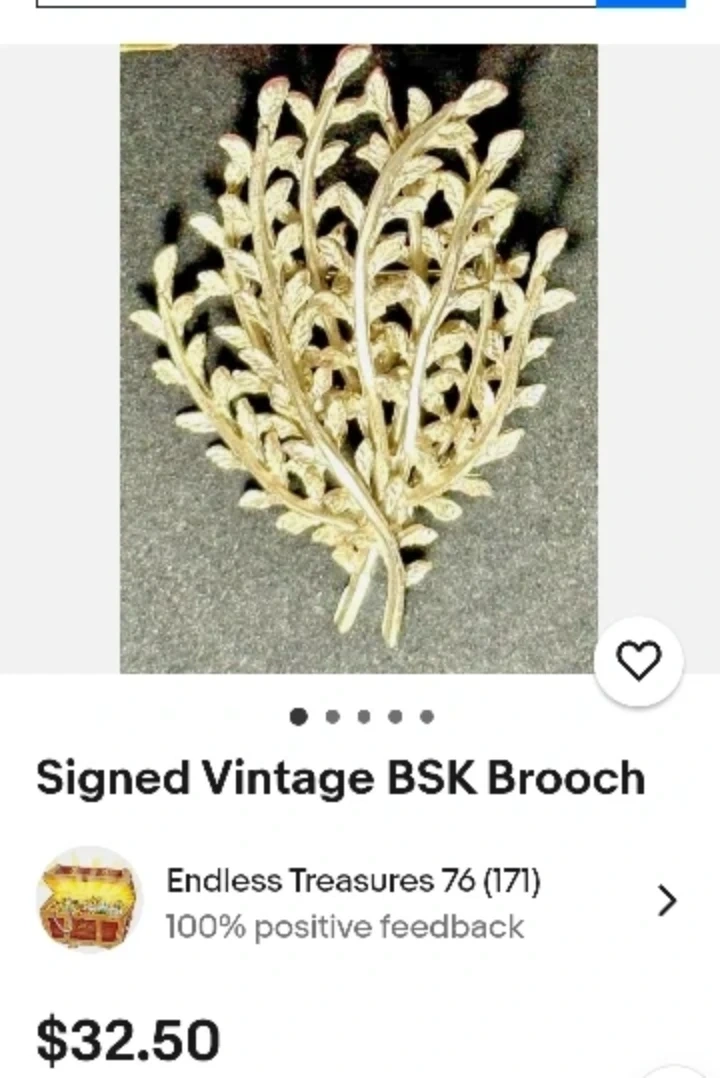The height and width of the screenshot is (1078, 720).
Task: Tap the search field at the top
Action: pyautogui.click(x=316, y=3)
